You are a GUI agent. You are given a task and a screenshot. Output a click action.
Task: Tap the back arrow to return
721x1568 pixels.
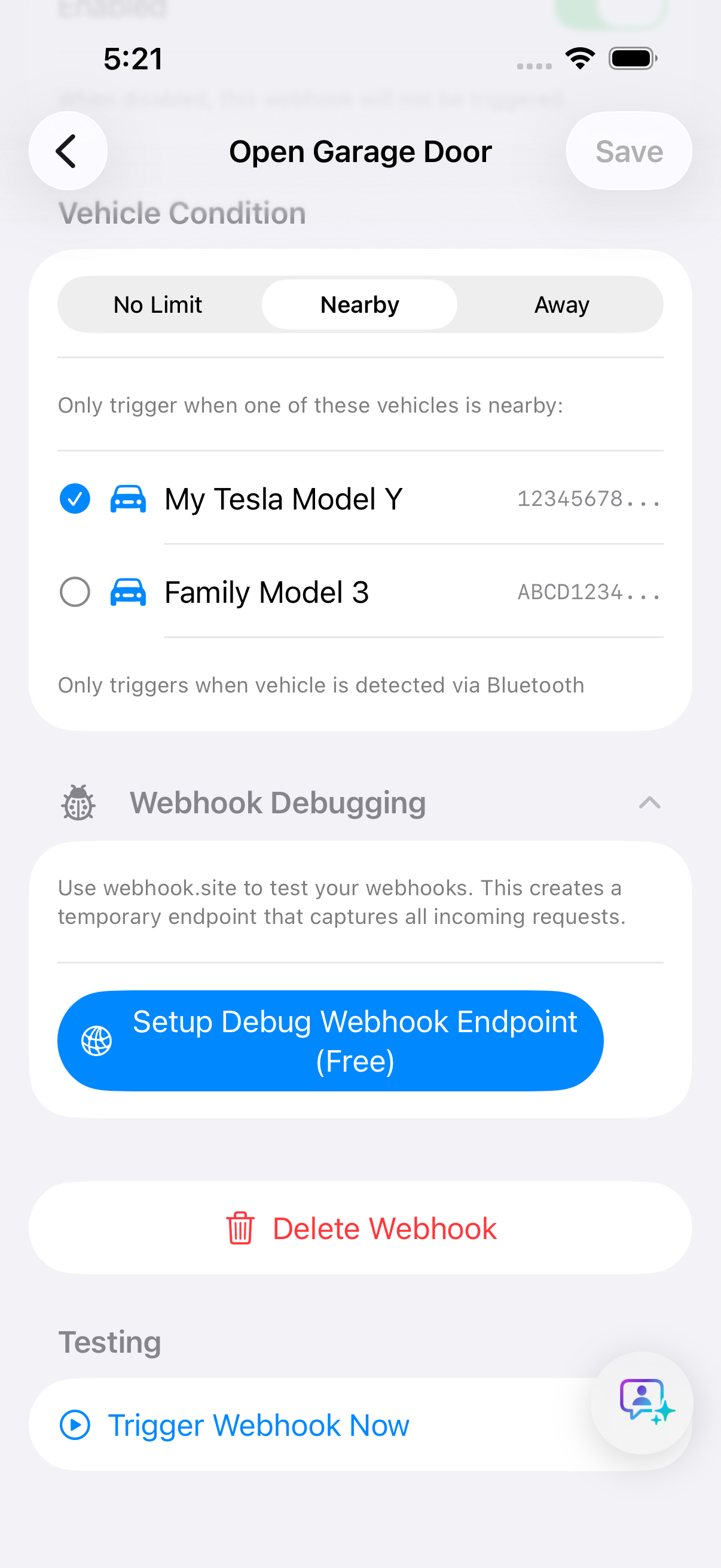pyautogui.click(x=68, y=150)
